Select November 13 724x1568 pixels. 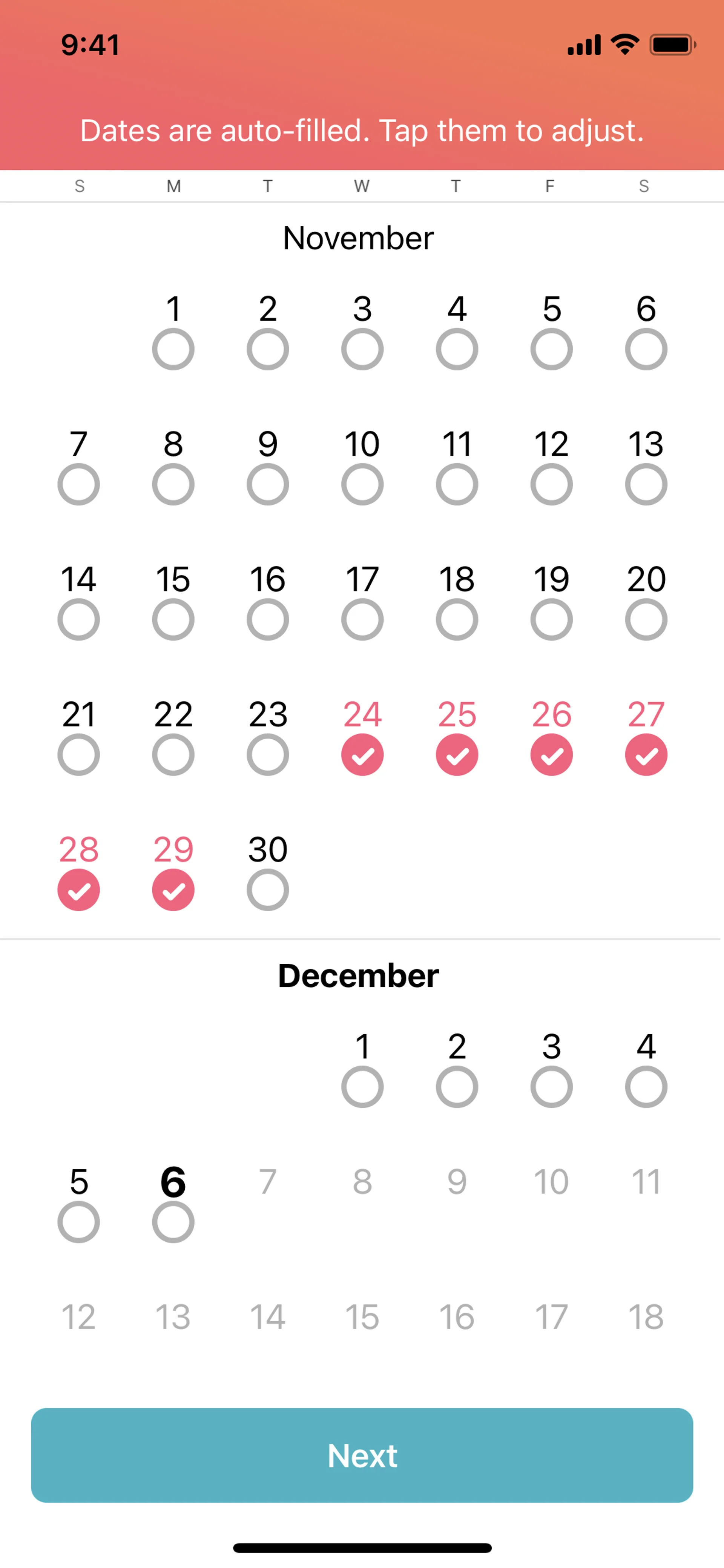(x=646, y=485)
